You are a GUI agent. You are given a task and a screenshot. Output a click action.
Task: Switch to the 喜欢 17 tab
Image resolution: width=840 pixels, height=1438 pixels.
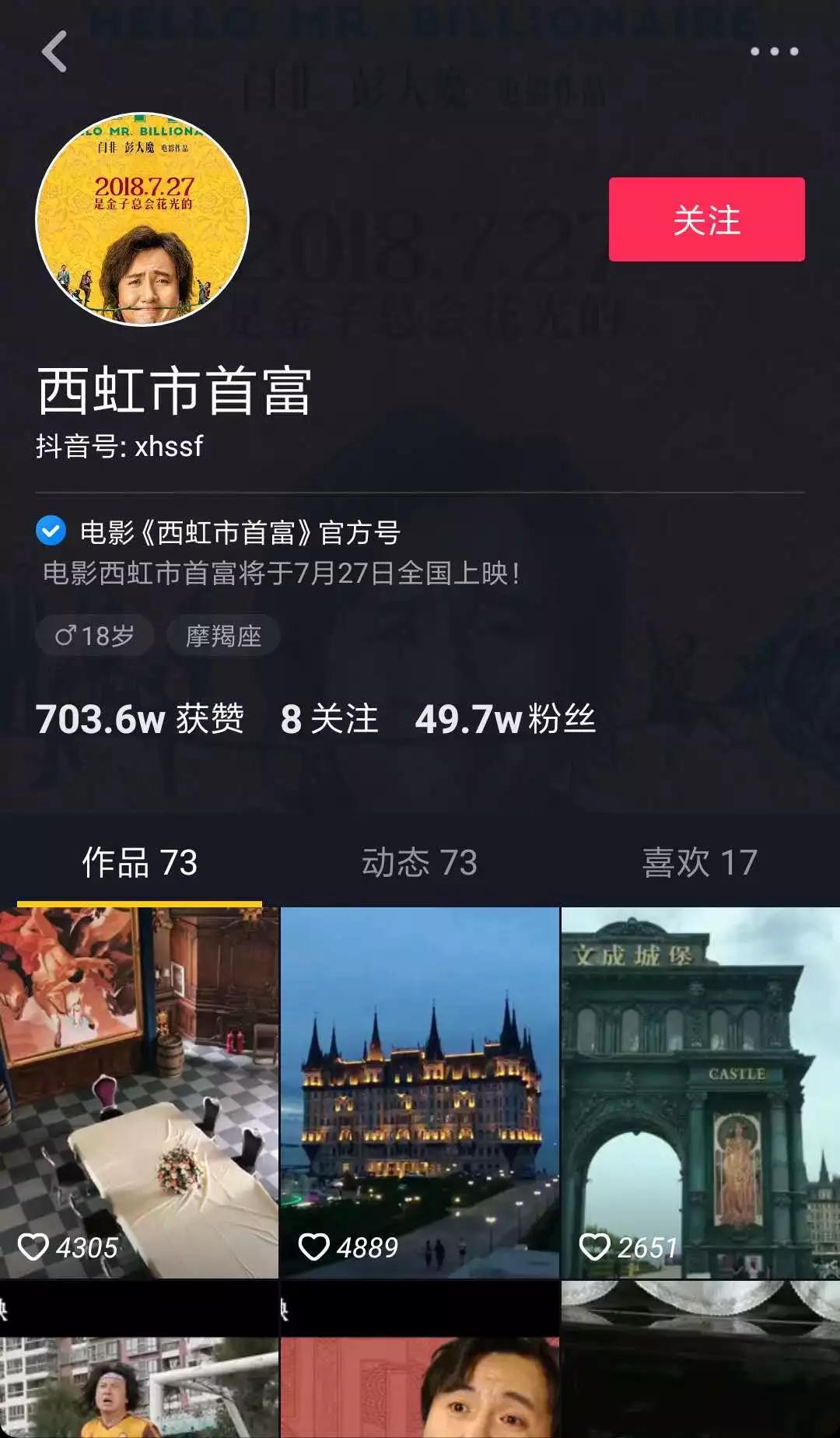click(x=699, y=862)
